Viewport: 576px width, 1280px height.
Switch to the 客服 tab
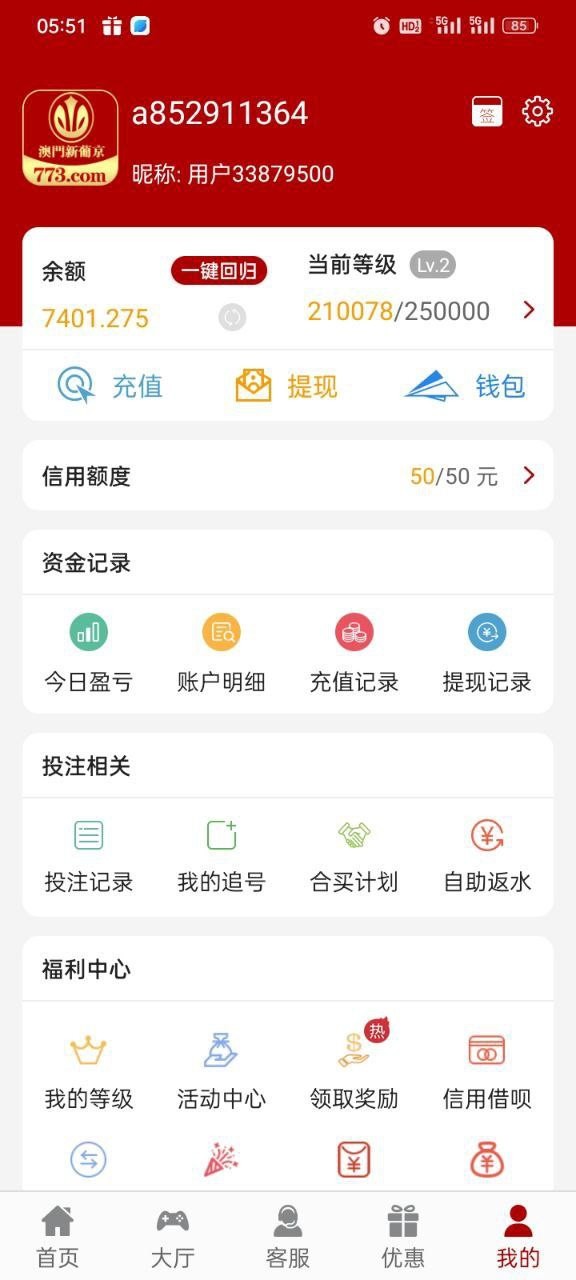click(x=288, y=1236)
